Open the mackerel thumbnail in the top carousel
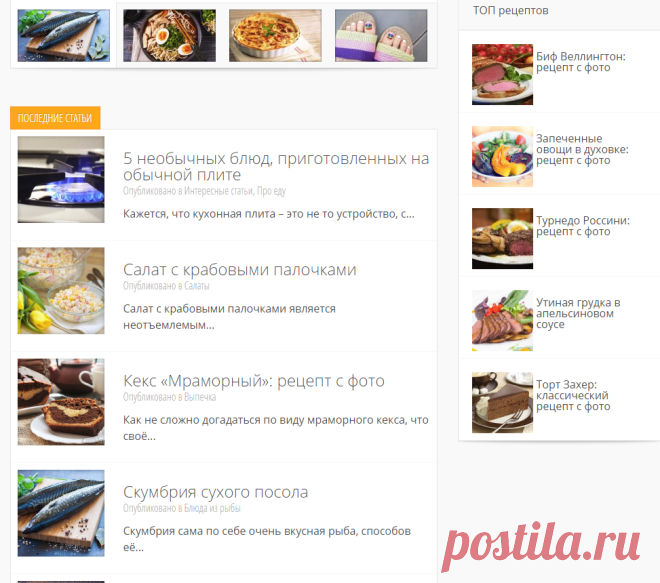The width and height of the screenshot is (660, 583). point(64,35)
